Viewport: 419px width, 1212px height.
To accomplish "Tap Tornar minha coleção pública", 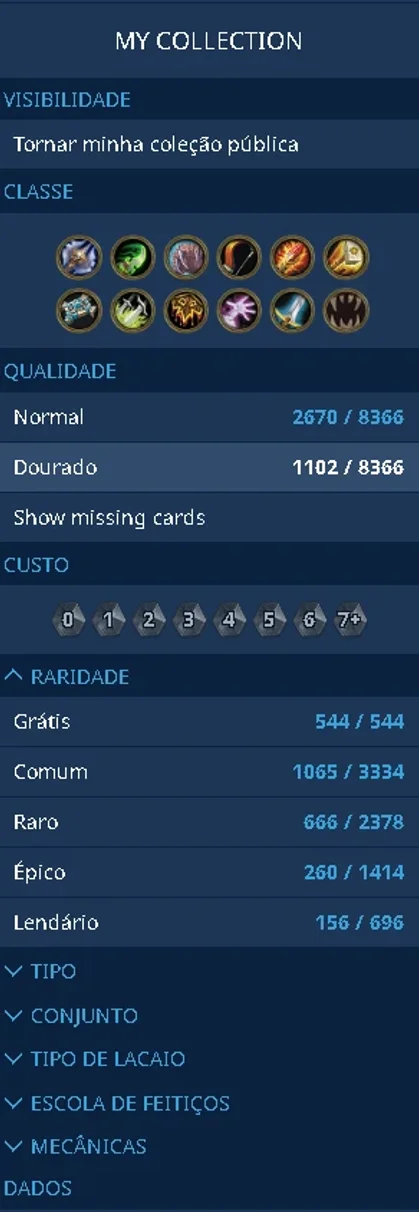I will pyautogui.click(x=209, y=144).
